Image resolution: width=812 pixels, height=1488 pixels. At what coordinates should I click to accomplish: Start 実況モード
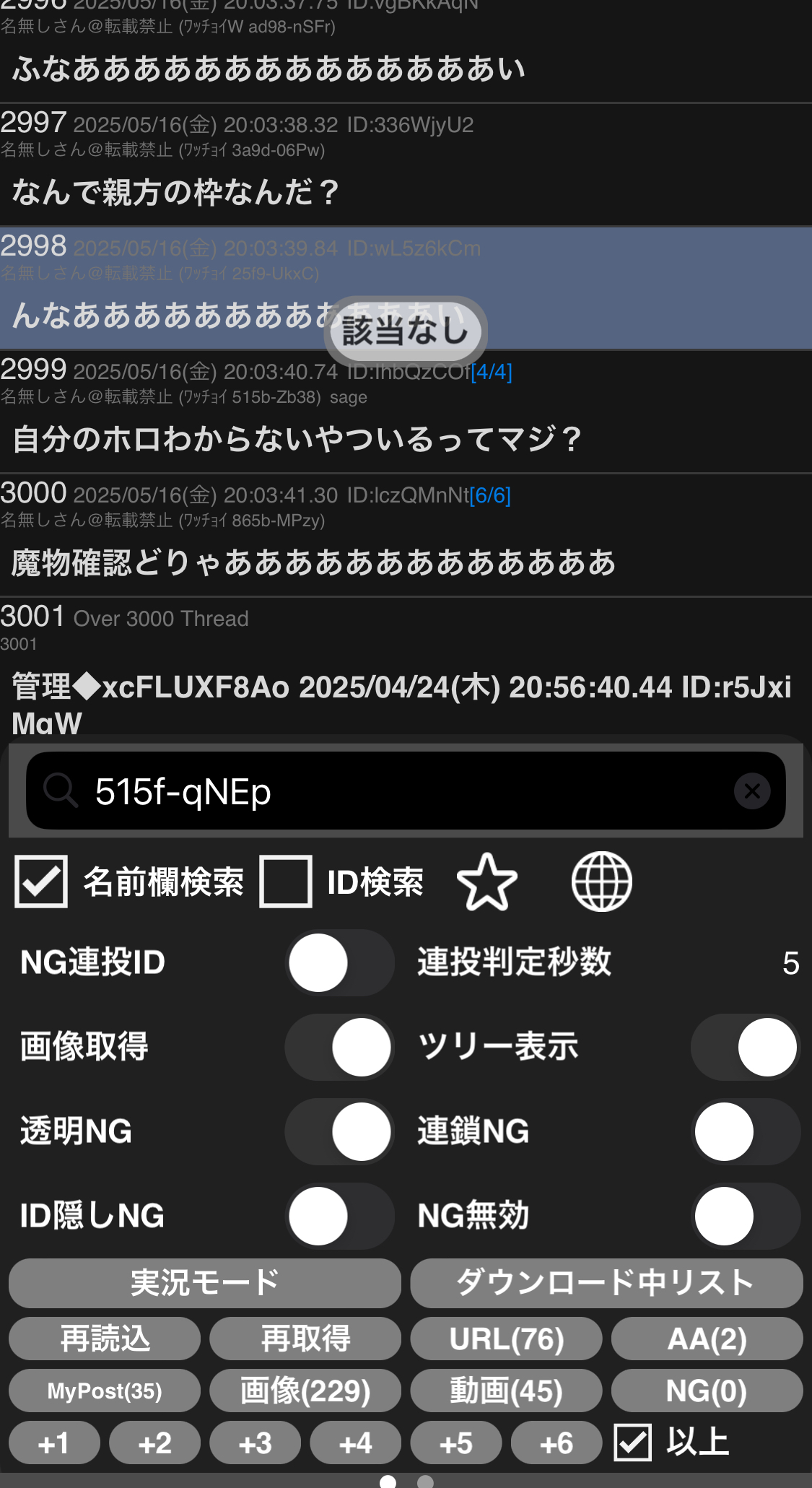point(205,1283)
